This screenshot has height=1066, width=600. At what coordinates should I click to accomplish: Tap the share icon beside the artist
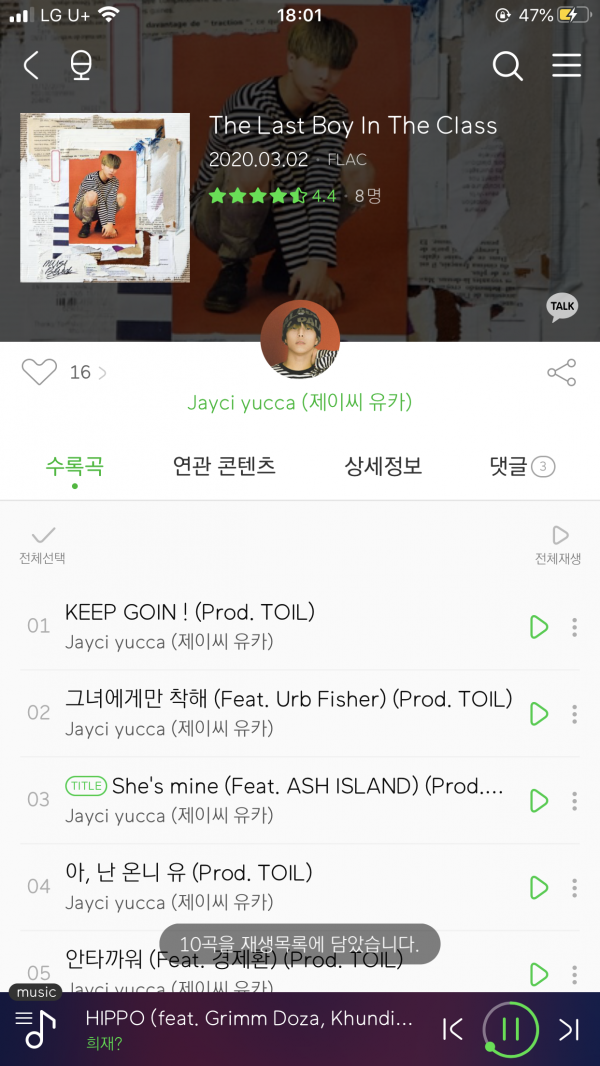point(561,373)
